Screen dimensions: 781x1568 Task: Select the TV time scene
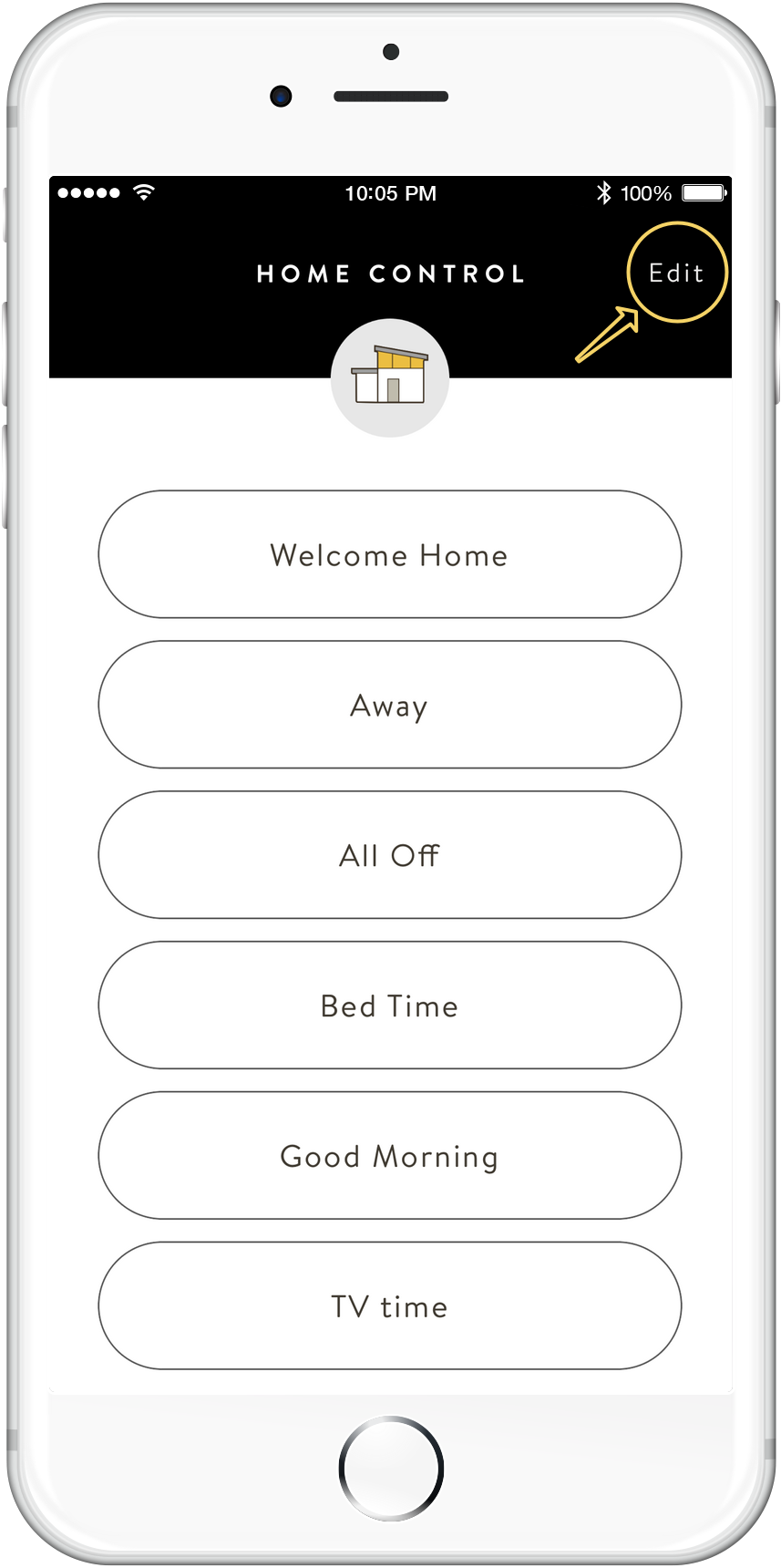[390, 1306]
